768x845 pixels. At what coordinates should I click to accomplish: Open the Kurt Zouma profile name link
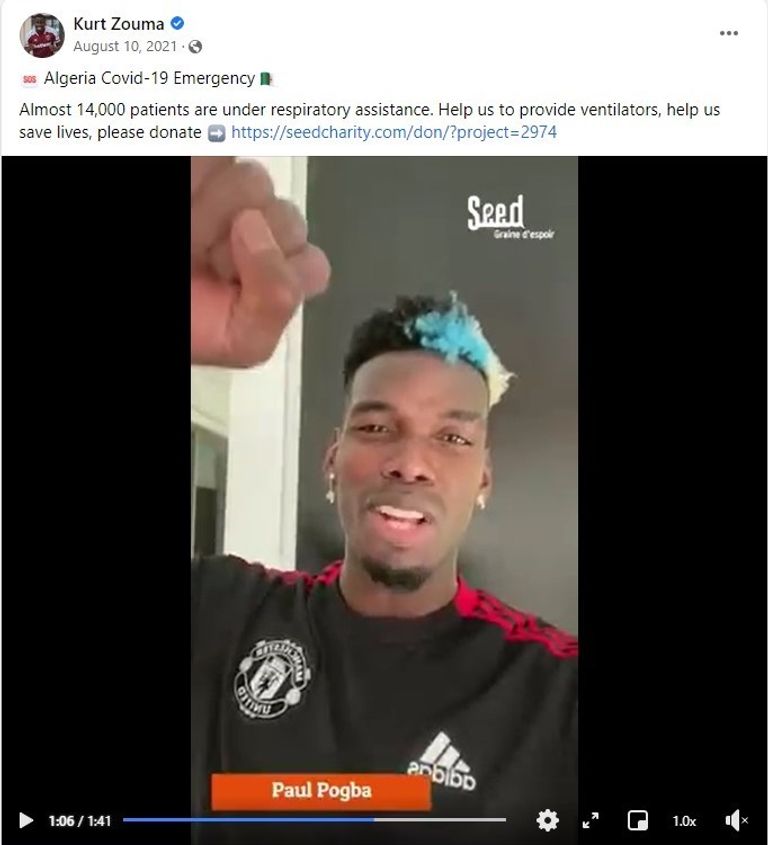[x=118, y=24]
